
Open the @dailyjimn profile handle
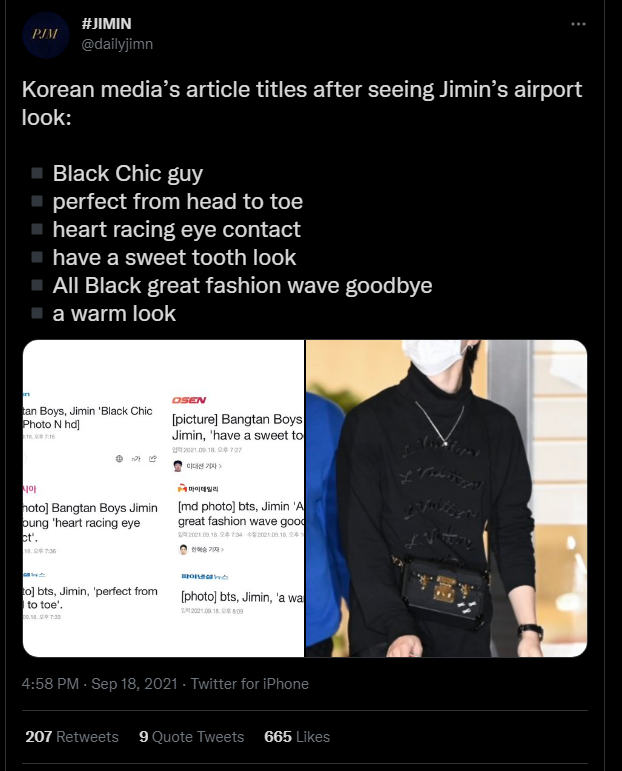coord(116,44)
